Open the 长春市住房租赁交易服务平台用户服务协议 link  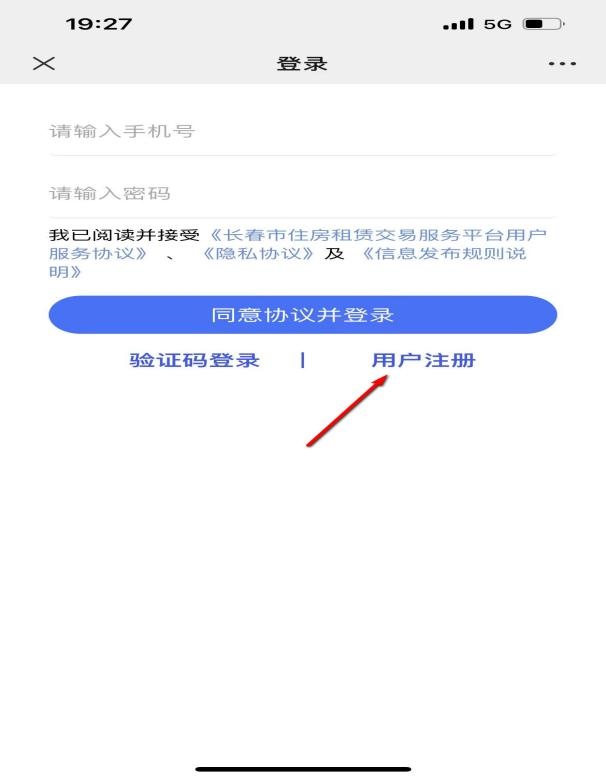pyautogui.click(x=380, y=235)
